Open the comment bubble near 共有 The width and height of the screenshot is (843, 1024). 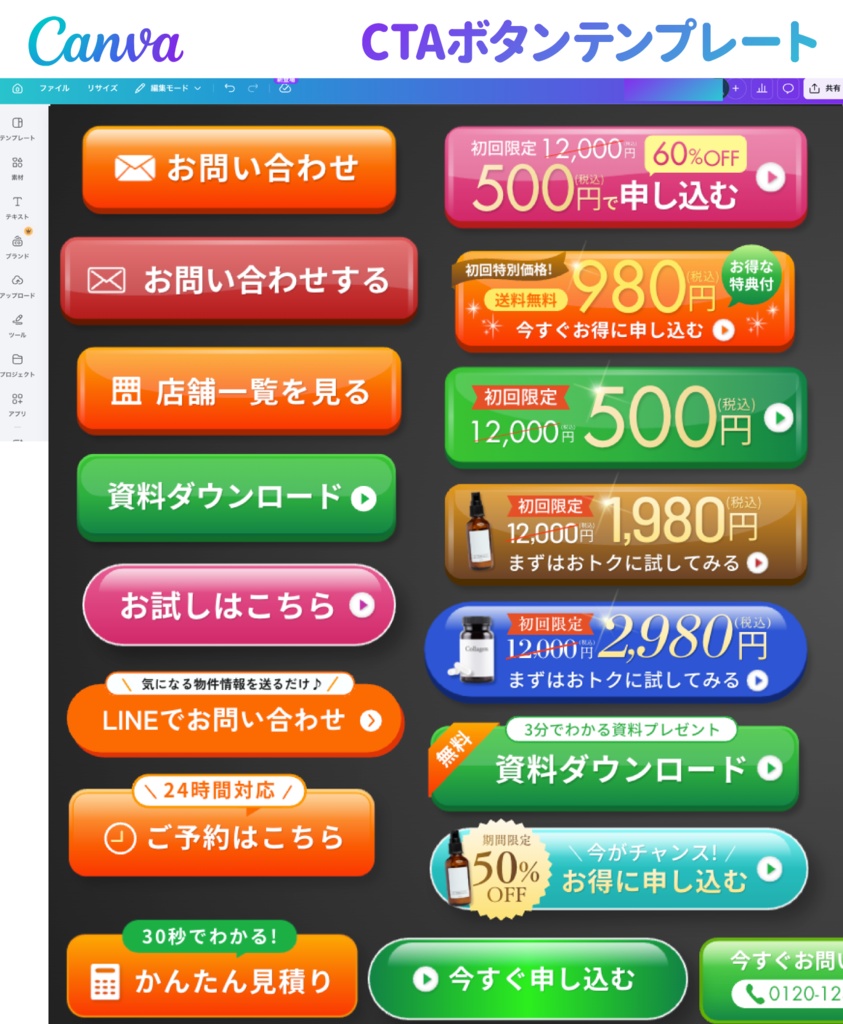coord(789,88)
